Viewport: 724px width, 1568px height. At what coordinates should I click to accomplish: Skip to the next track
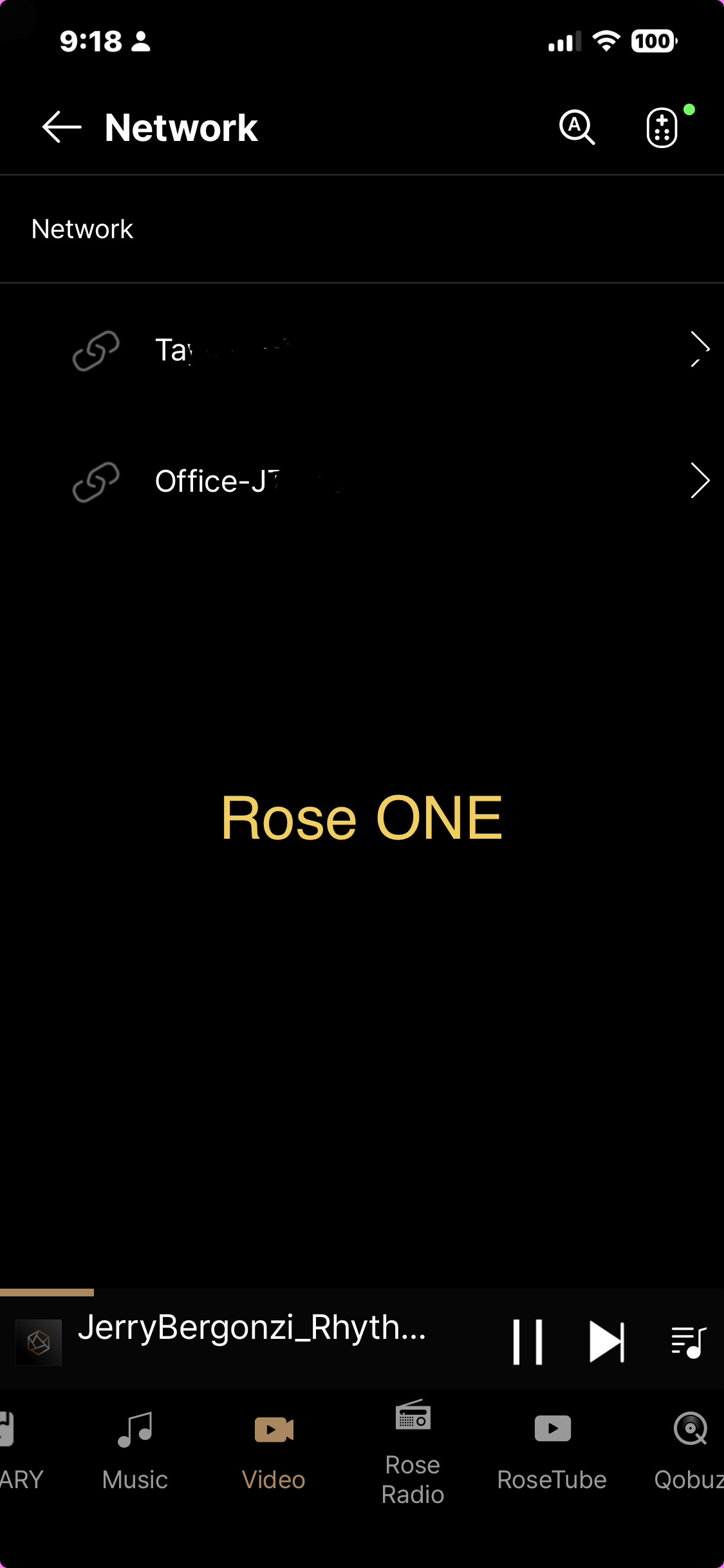click(x=606, y=1342)
